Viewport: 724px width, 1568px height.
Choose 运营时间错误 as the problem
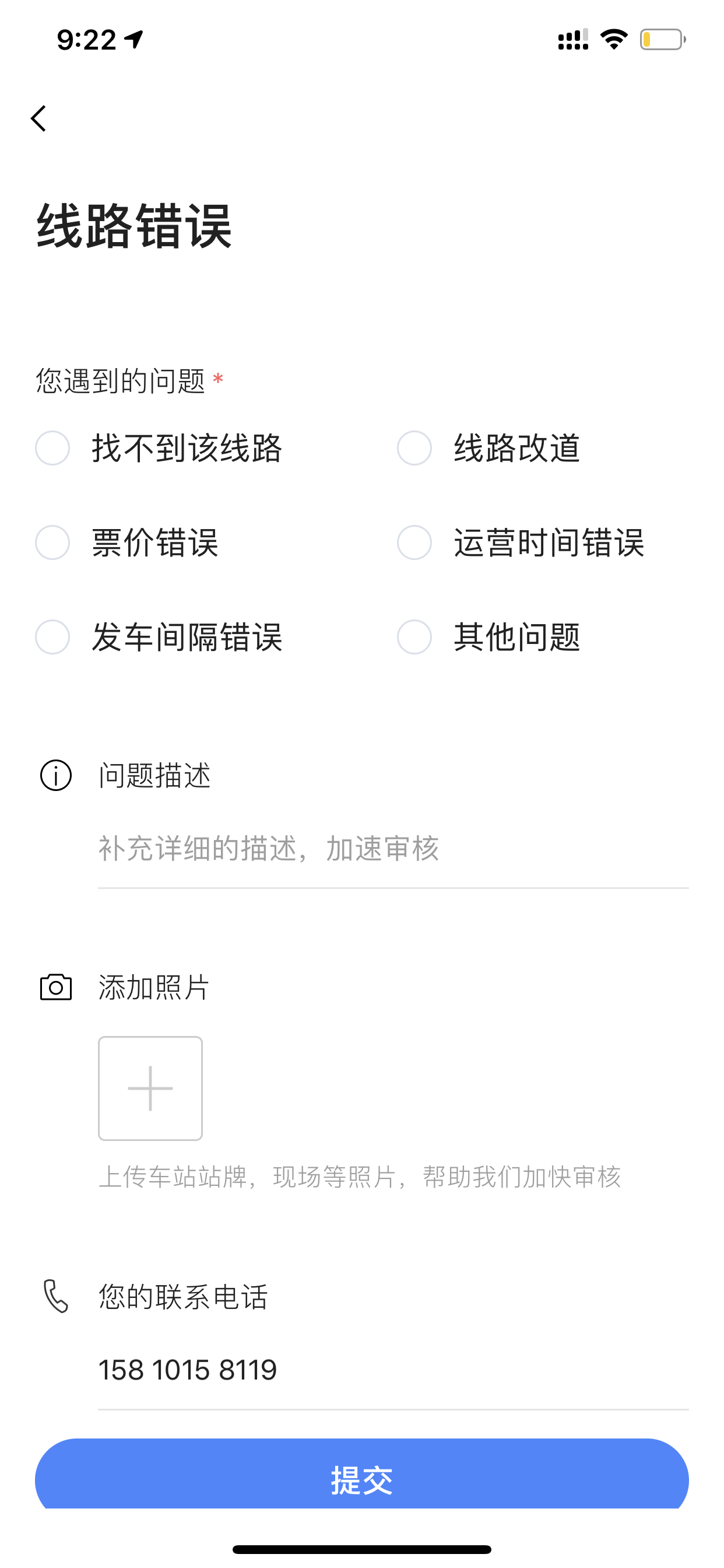point(414,542)
